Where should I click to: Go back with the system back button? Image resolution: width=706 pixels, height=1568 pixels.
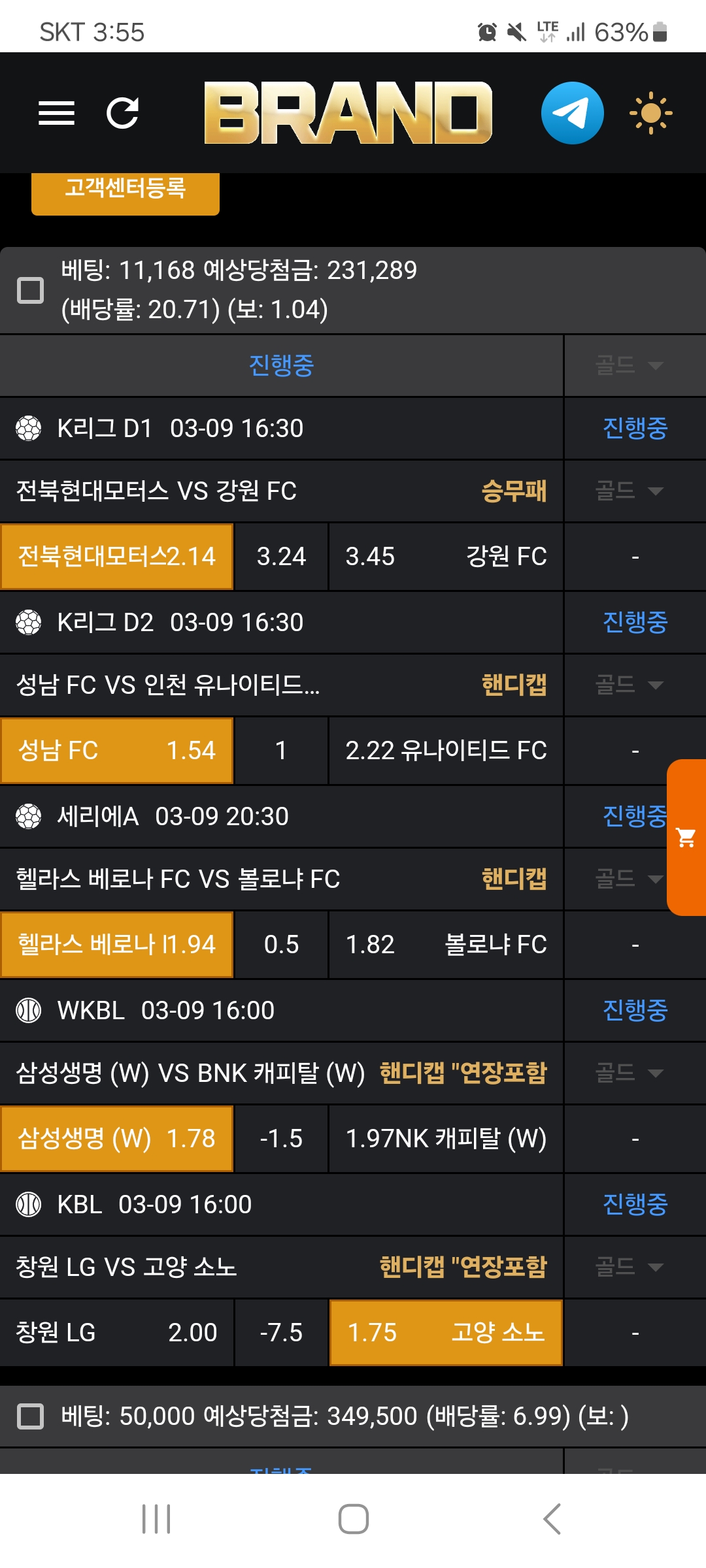click(552, 1519)
